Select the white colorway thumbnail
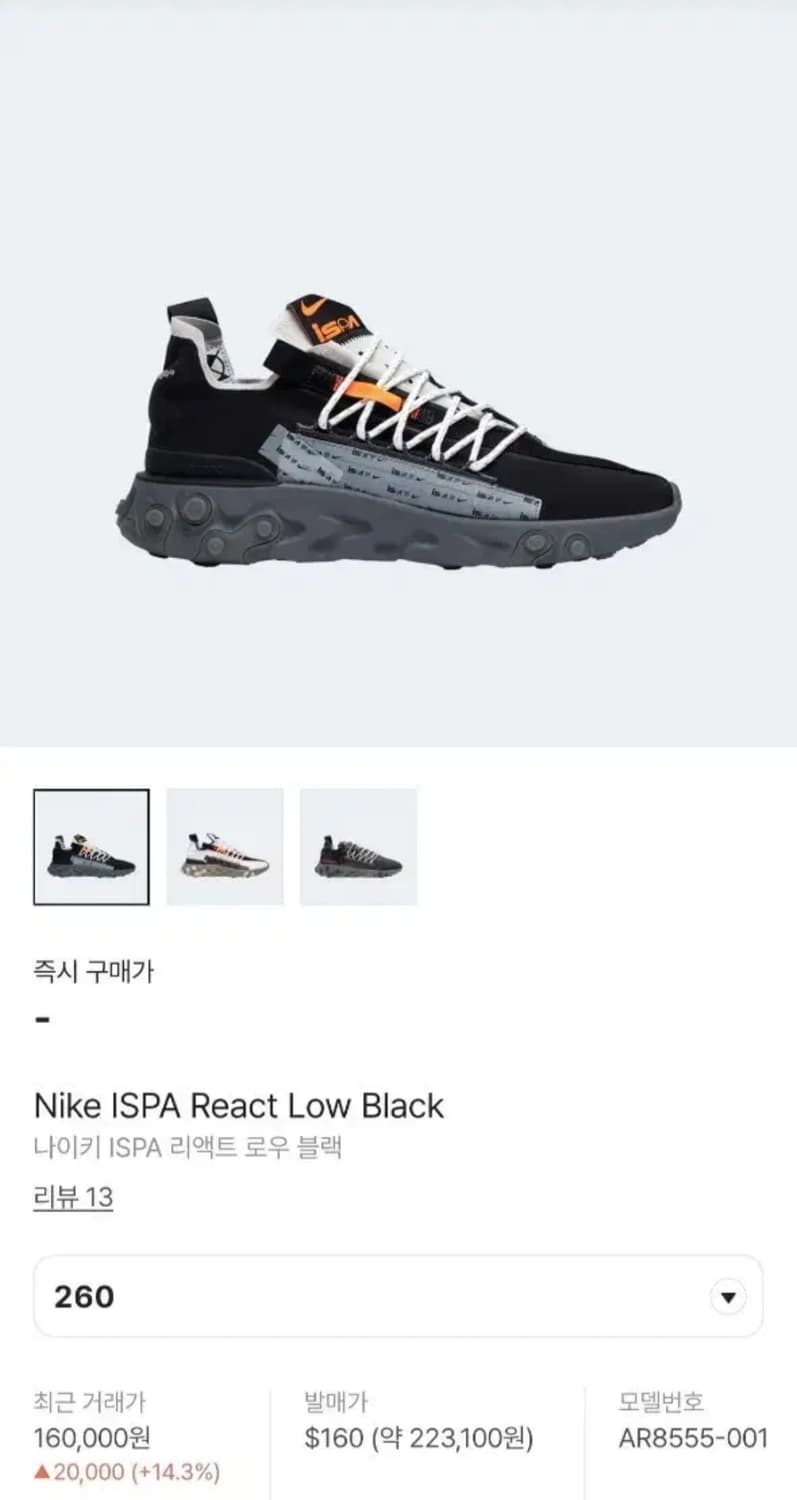This screenshot has width=797, height=1500. pos(225,845)
